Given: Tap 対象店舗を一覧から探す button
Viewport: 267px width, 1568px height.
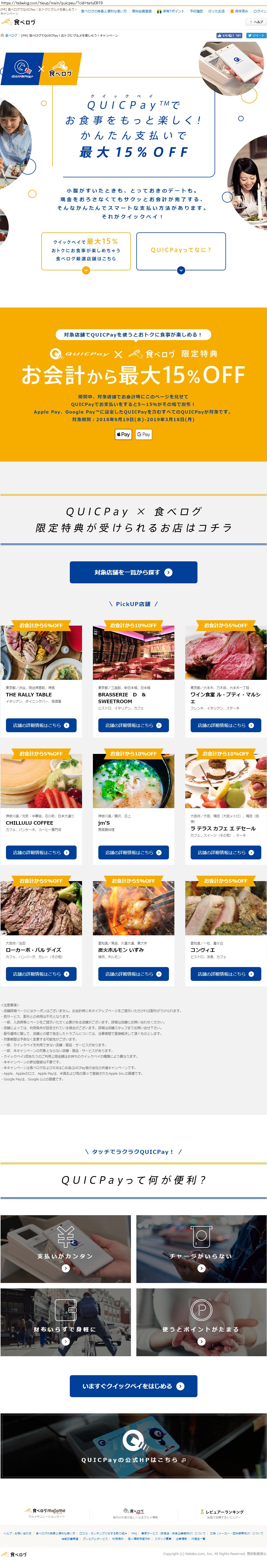Looking at the screenshot, I should 134,572.
